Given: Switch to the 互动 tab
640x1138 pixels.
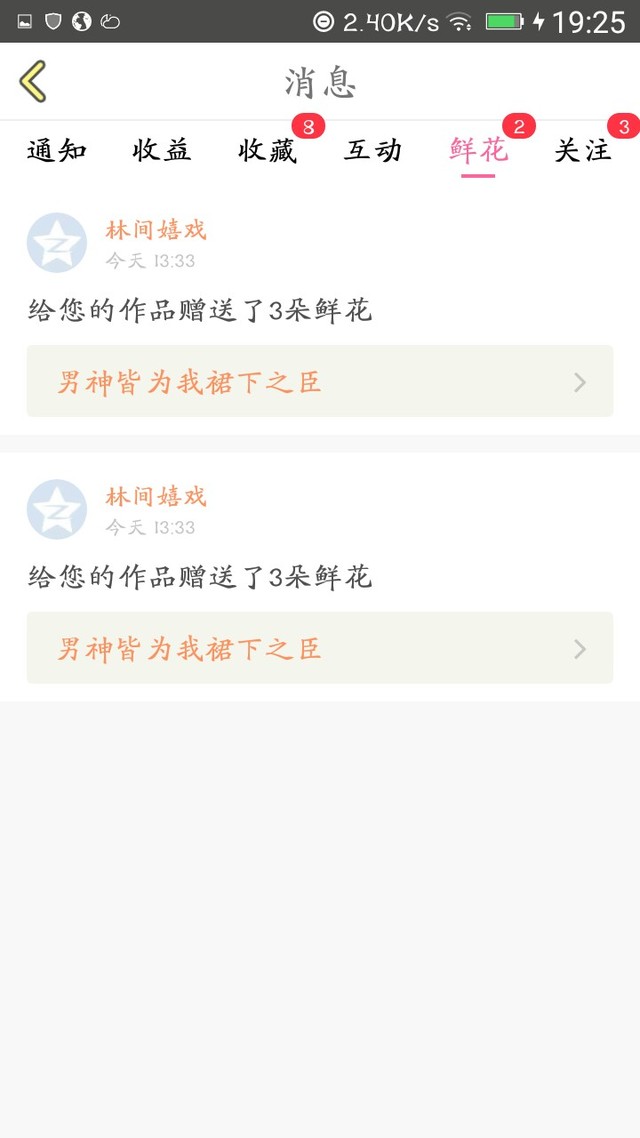Looking at the screenshot, I should (373, 150).
